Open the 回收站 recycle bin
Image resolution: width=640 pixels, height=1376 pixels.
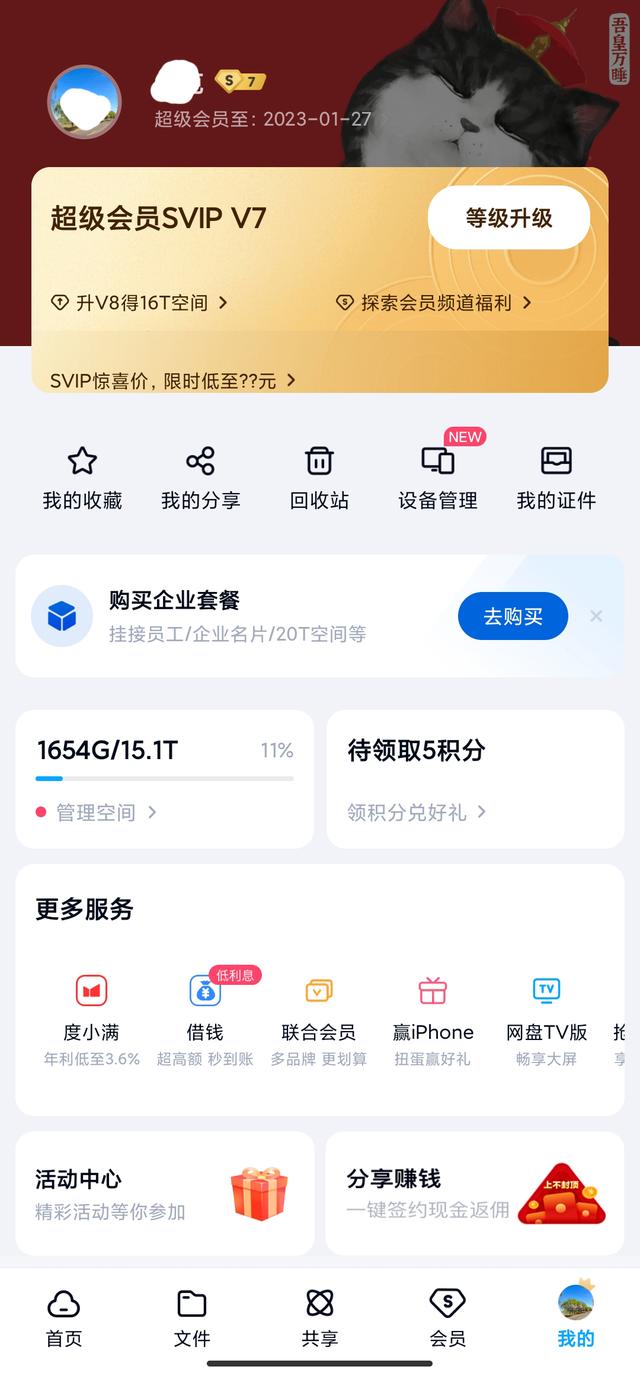pyautogui.click(x=319, y=478)
